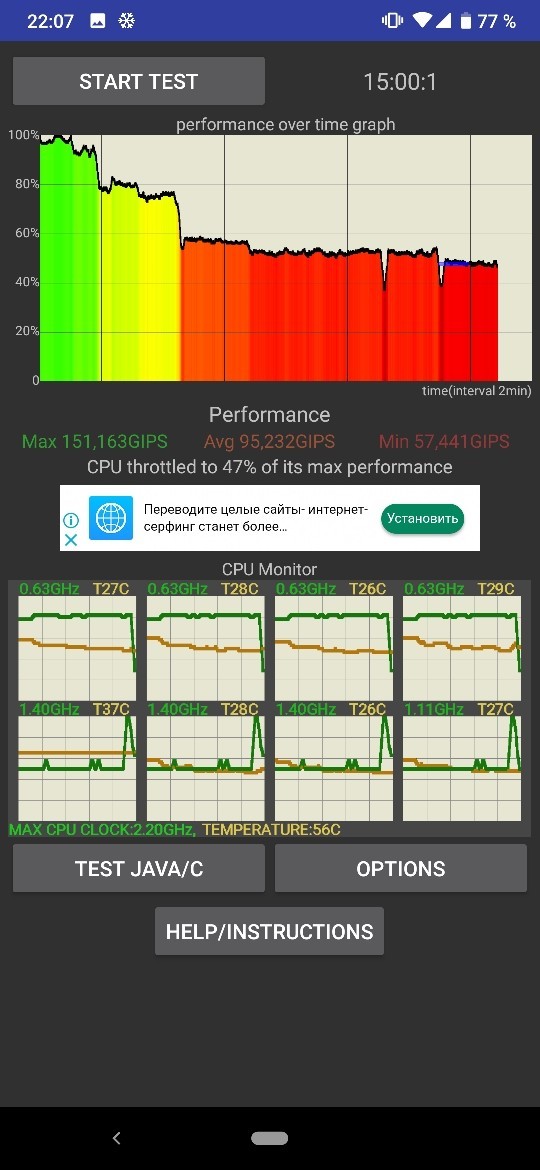Screen dimensions: 540x1170
Task: Open the ad info icon
Action: point(71,520)
